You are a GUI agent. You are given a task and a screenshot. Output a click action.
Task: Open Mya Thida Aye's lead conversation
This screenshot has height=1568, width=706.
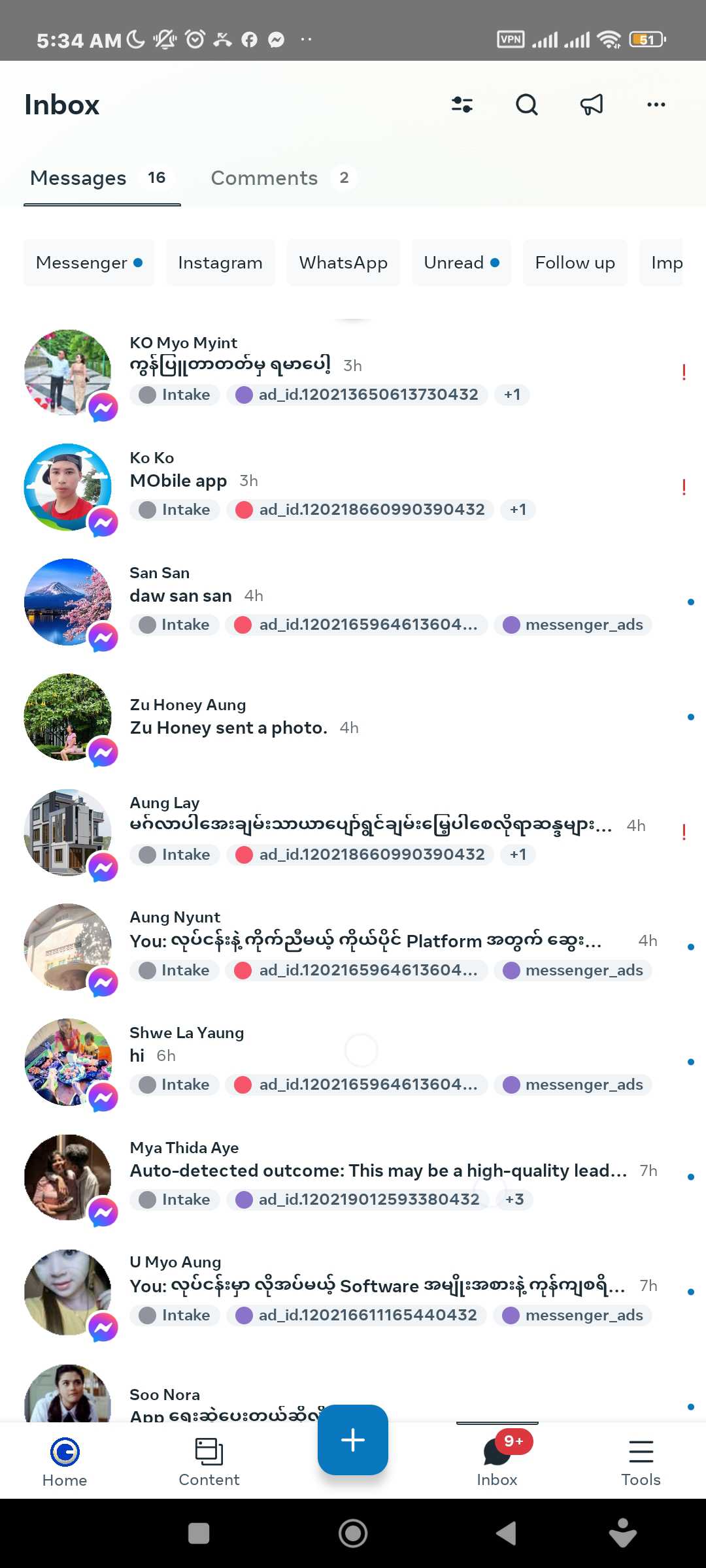pyautogui.click(x=353, y=1177)
